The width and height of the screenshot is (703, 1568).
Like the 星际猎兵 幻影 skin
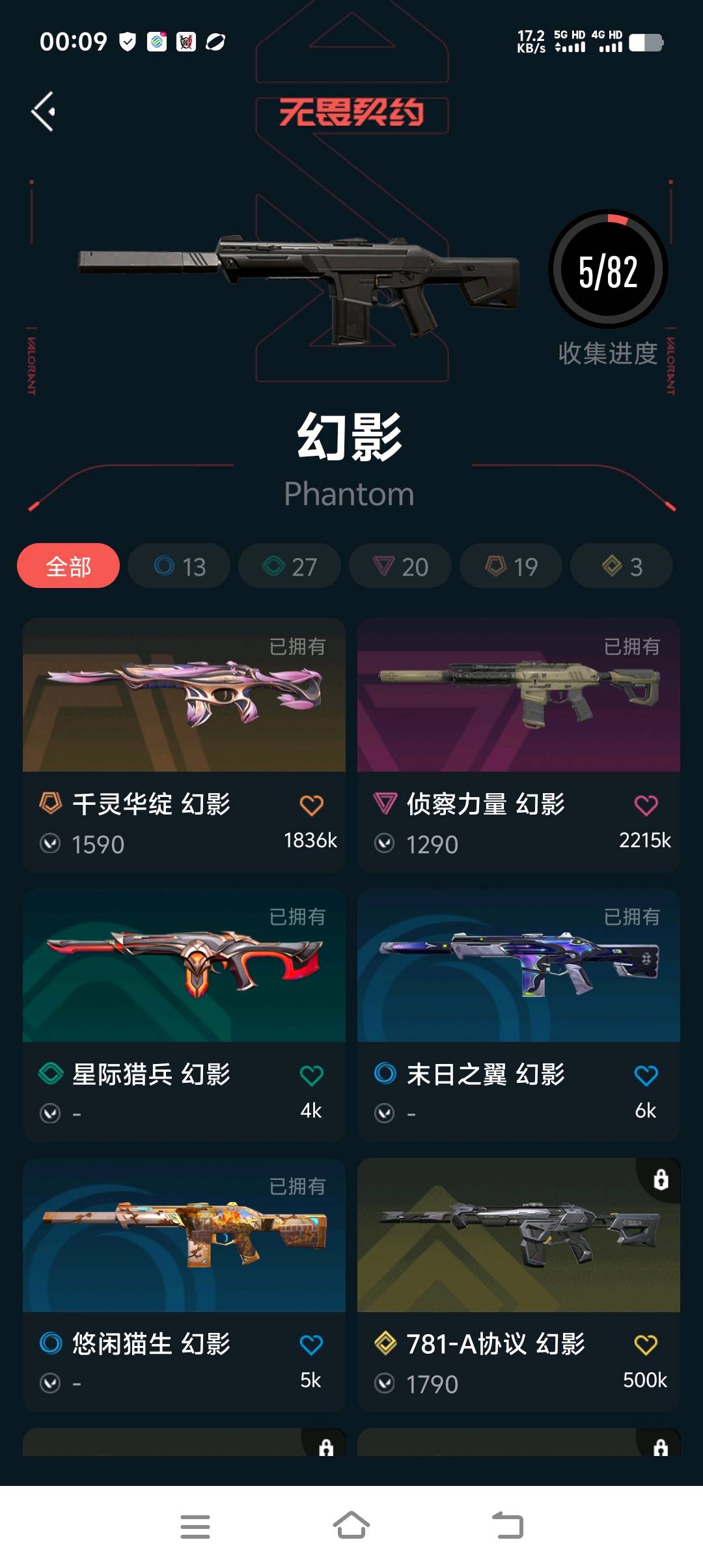pos(311,1075)
